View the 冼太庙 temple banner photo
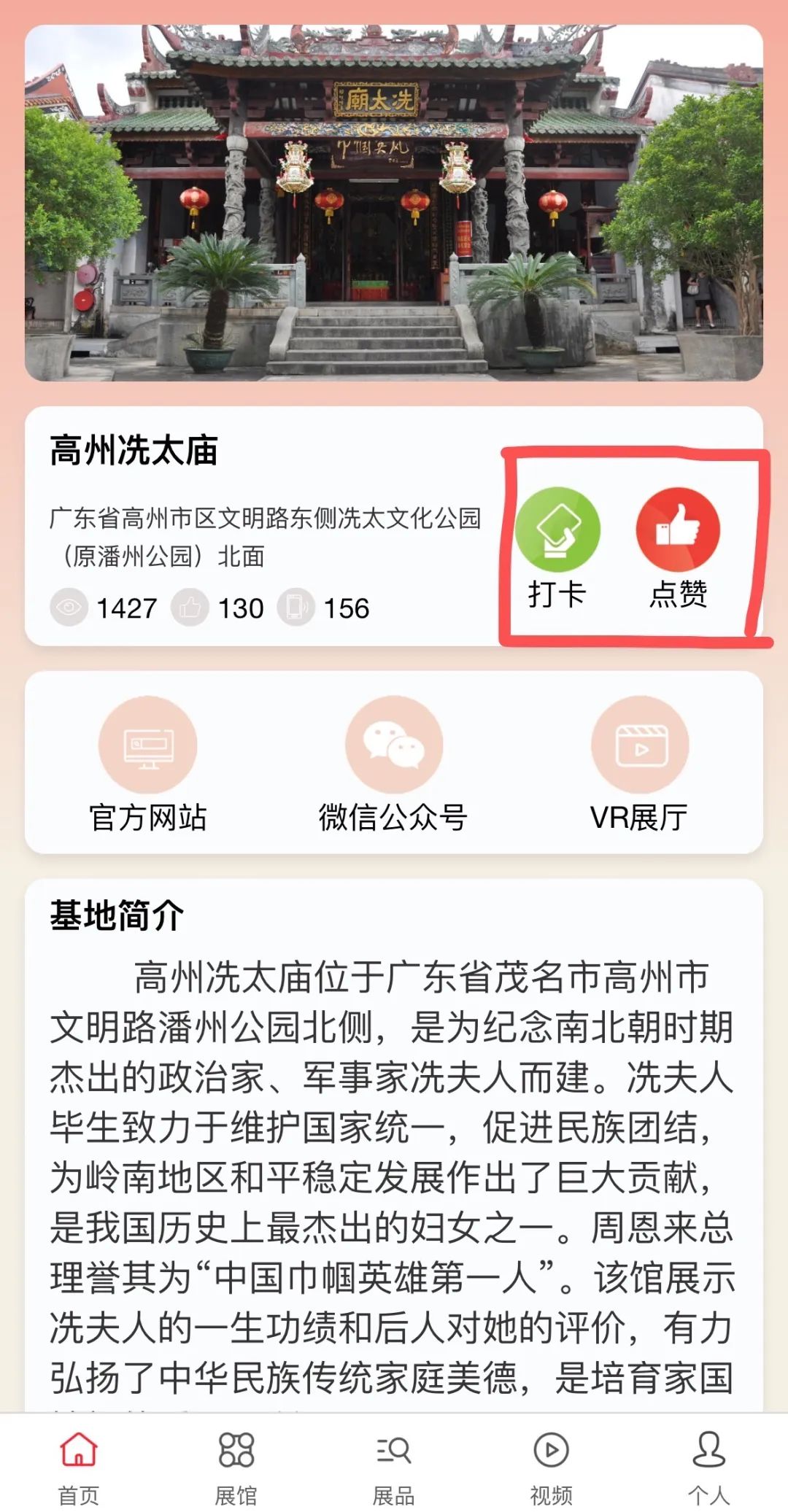Viewport: 788px width, 1512px height. coord(394,203)
